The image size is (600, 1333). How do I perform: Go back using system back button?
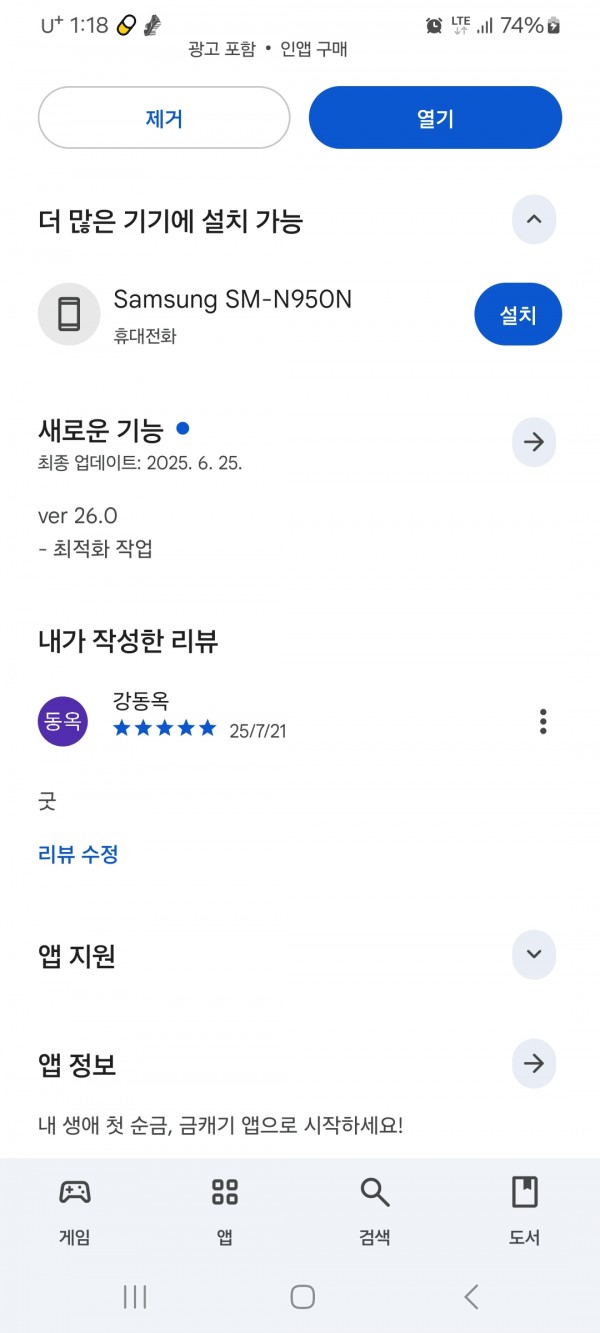[471, 1297]
